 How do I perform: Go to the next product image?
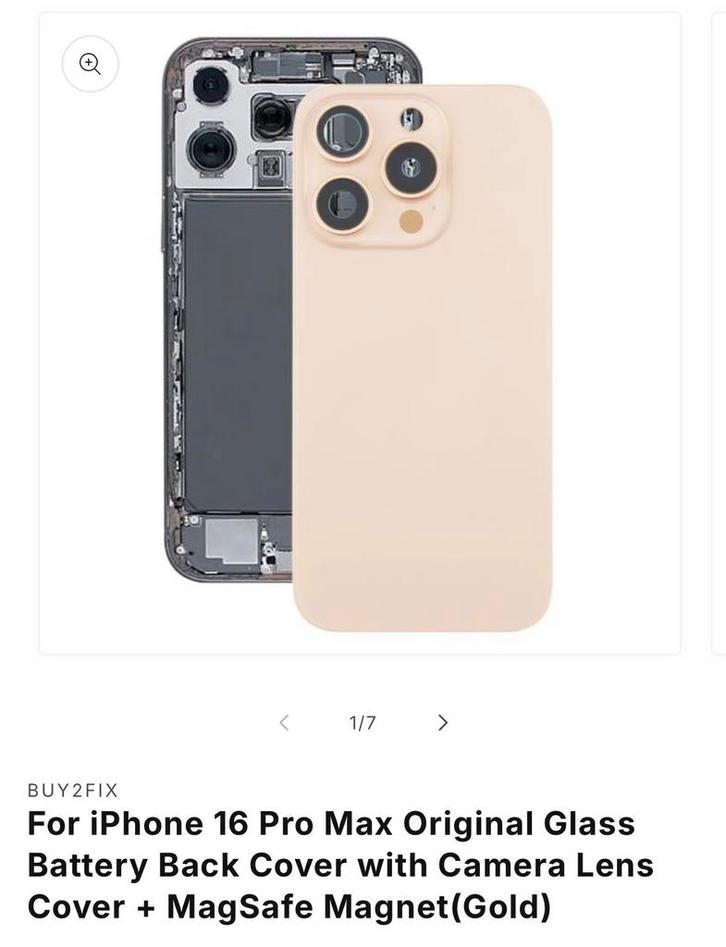point(443,722)
